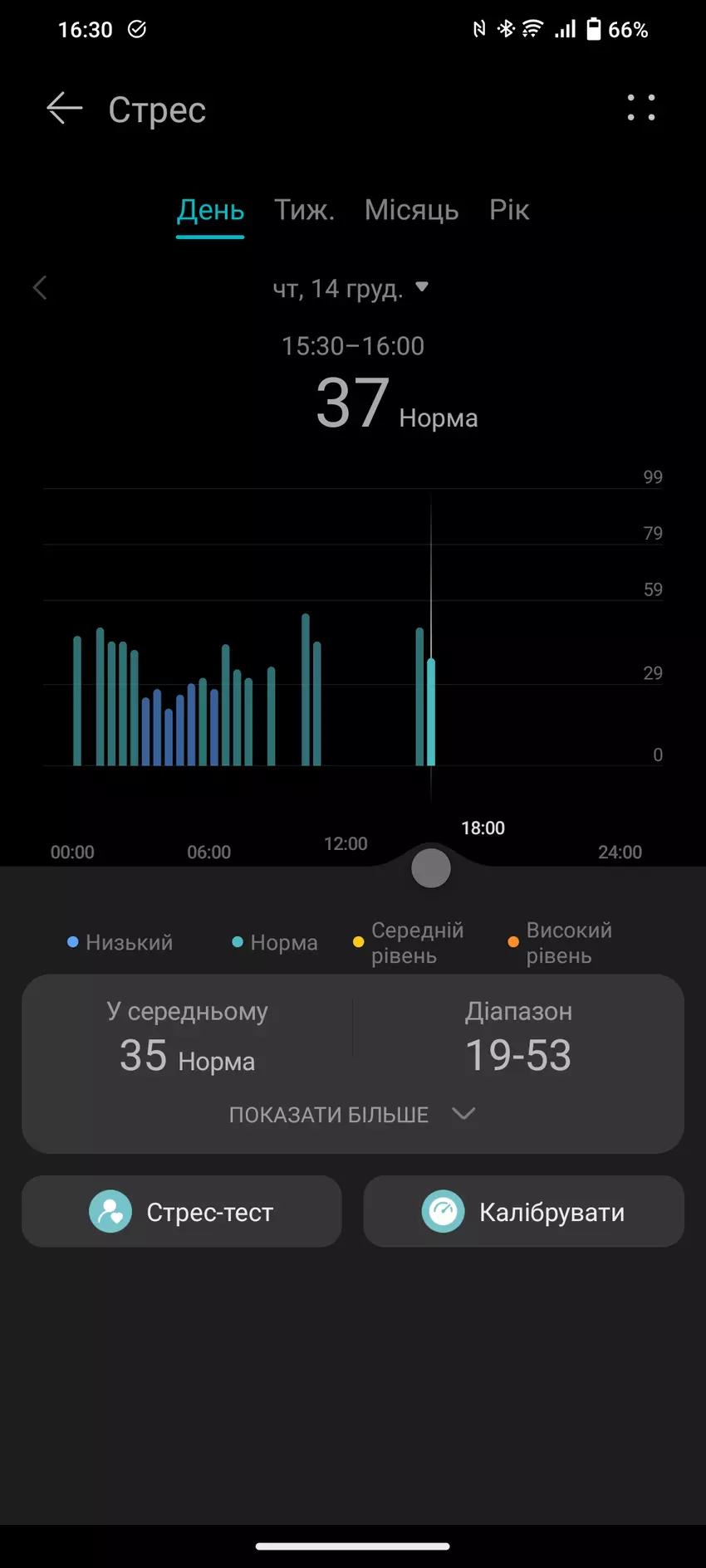Screen dimensions: 706x1568
Task: Switch to the Місяць tab
Action: [x=411, y=210]
